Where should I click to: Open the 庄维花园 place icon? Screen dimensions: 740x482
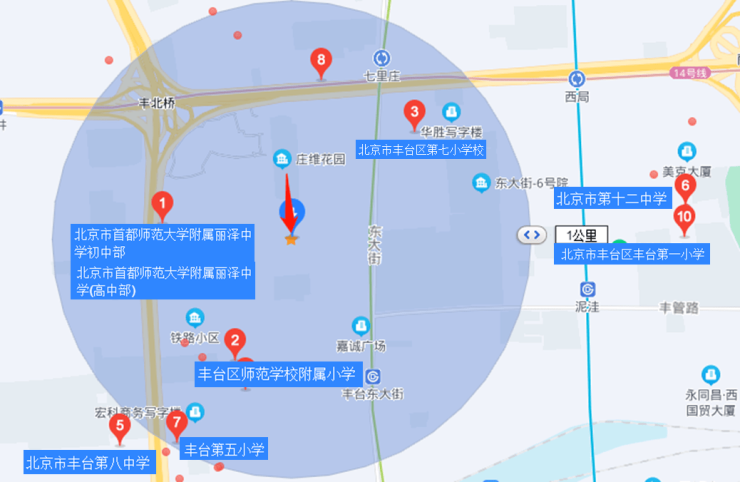pos(283,158)
